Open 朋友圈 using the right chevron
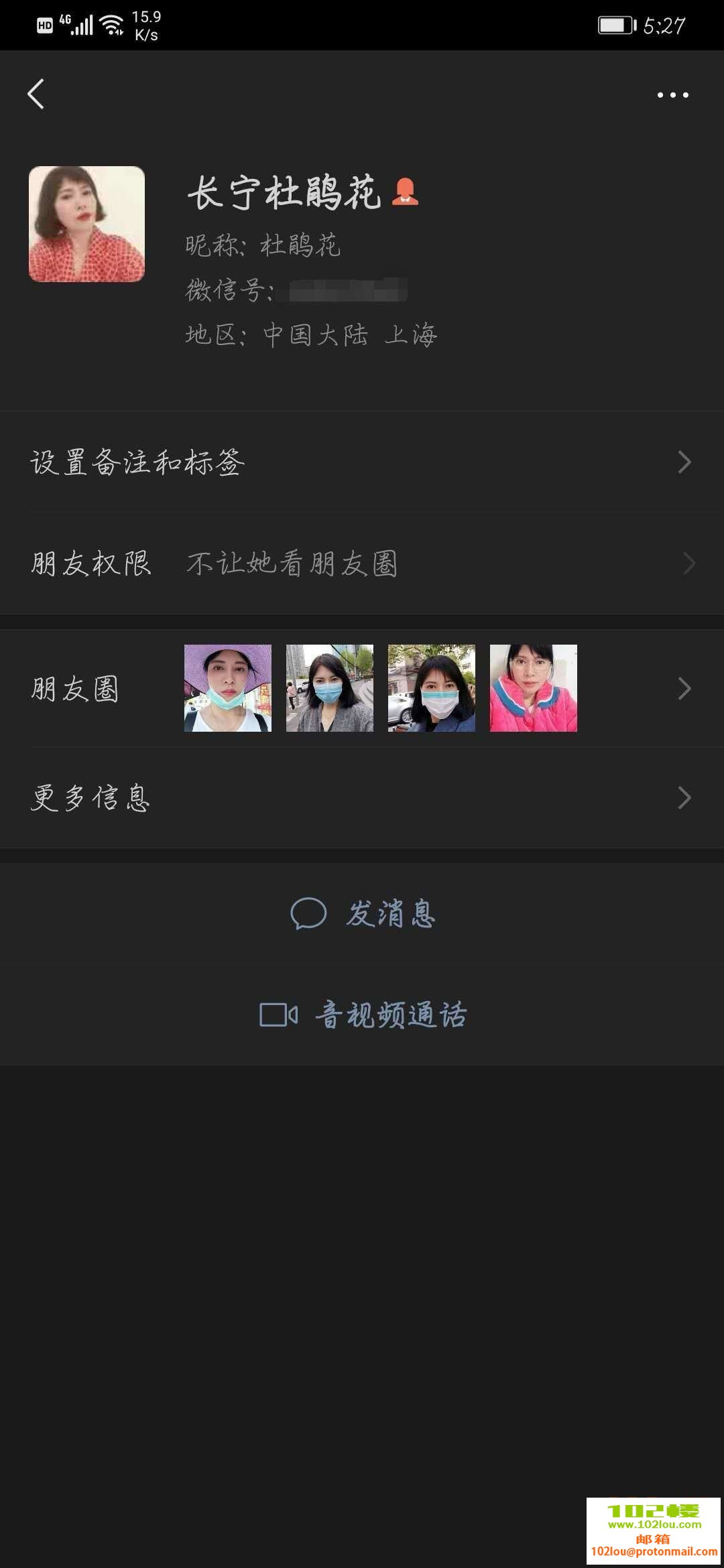 tap(684, 688)
